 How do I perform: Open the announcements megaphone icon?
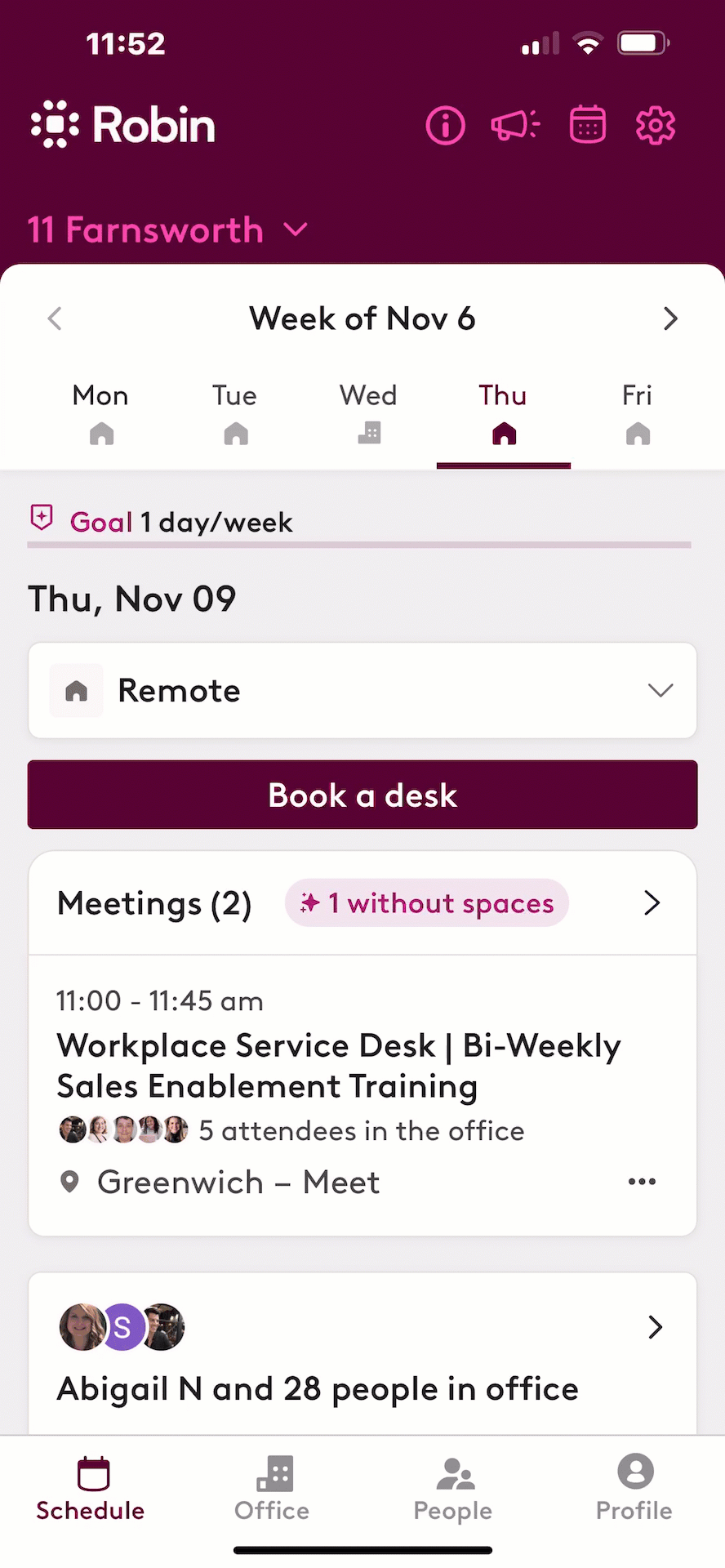pyautogui.click(x=514, y=126)
